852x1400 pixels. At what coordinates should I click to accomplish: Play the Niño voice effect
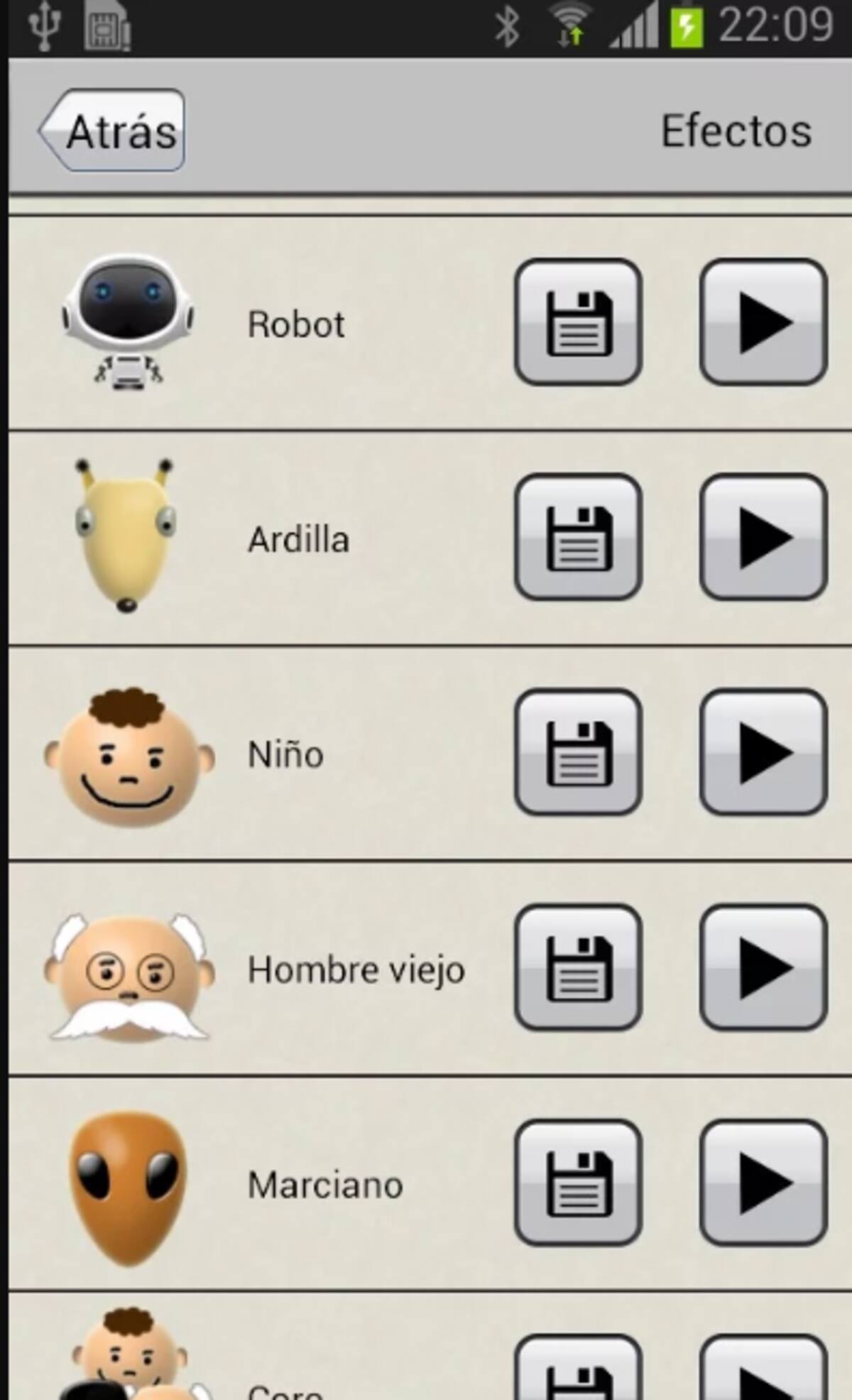763,751
